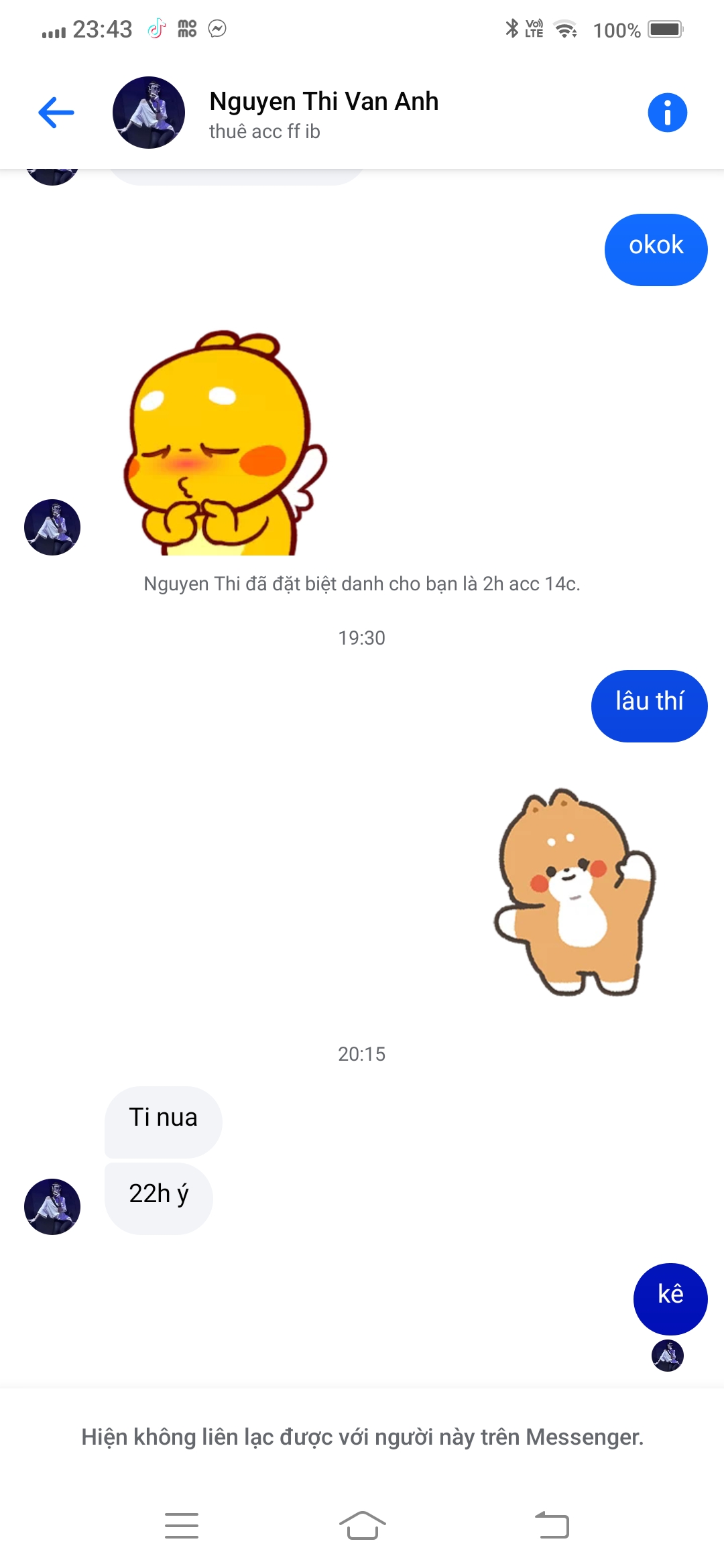The image size is (724, 1568).
Task: Tap the "okok" message bubble
Action: (656, 250)
